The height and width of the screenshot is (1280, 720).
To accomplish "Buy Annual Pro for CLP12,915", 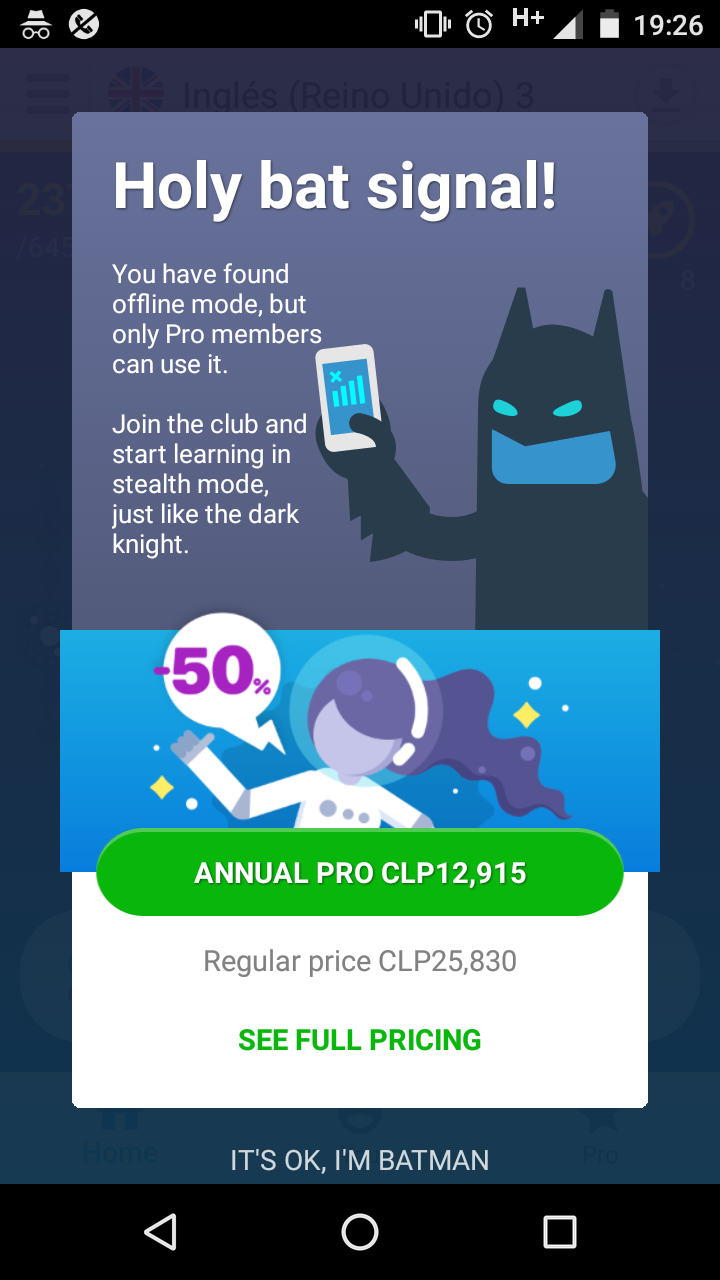I will tap(360, 873).
